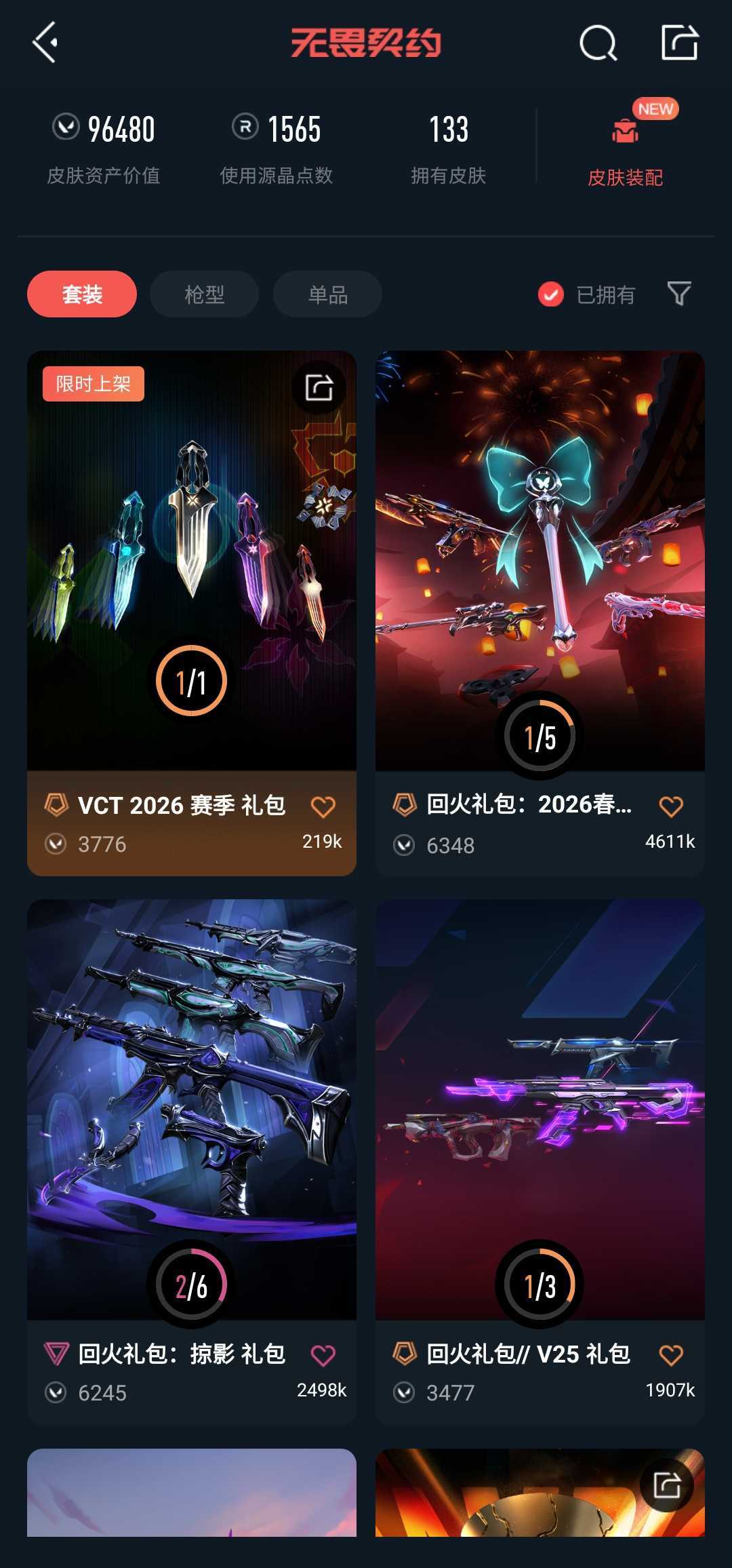This screenshot has width=732, height=1568.
Task: Select the 套装 tab
Action: pos(81,294)
